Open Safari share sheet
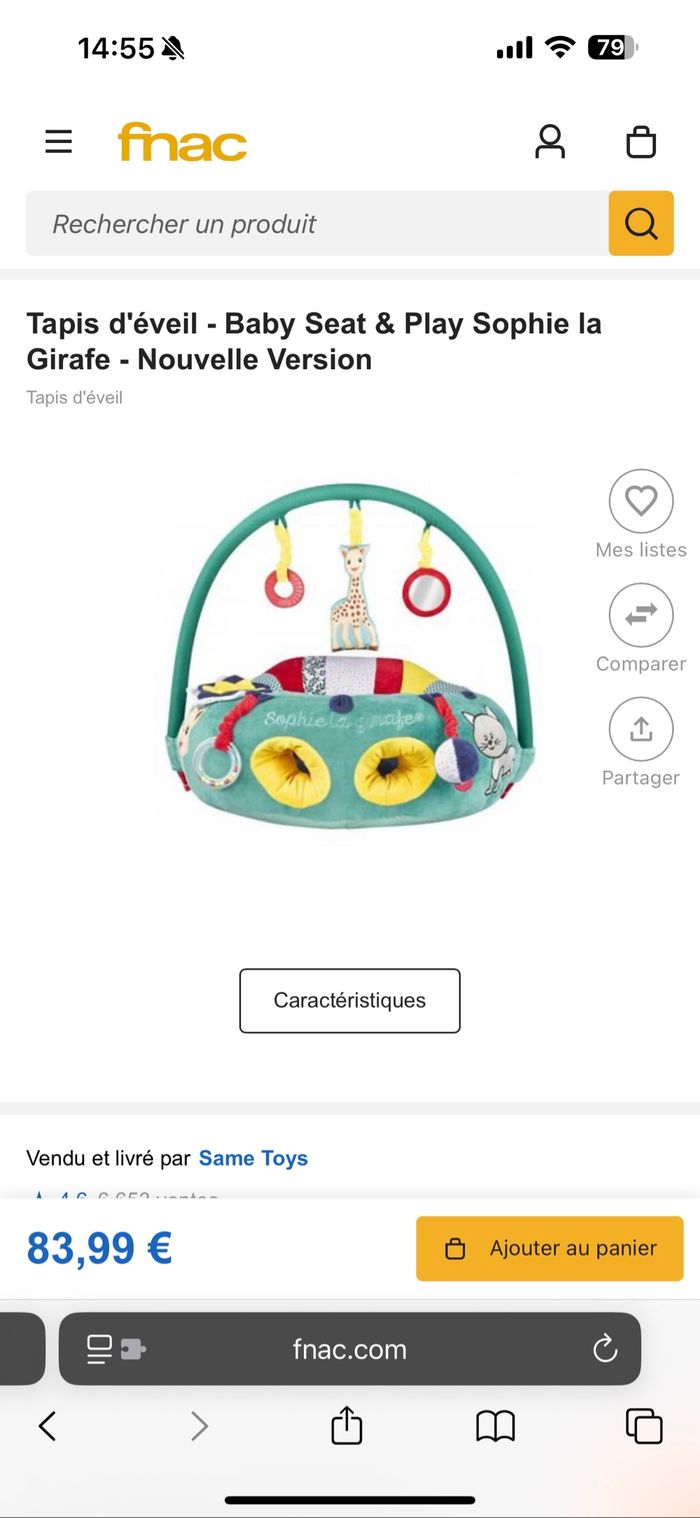The image size is (700, 1518). coord(346,1426)
